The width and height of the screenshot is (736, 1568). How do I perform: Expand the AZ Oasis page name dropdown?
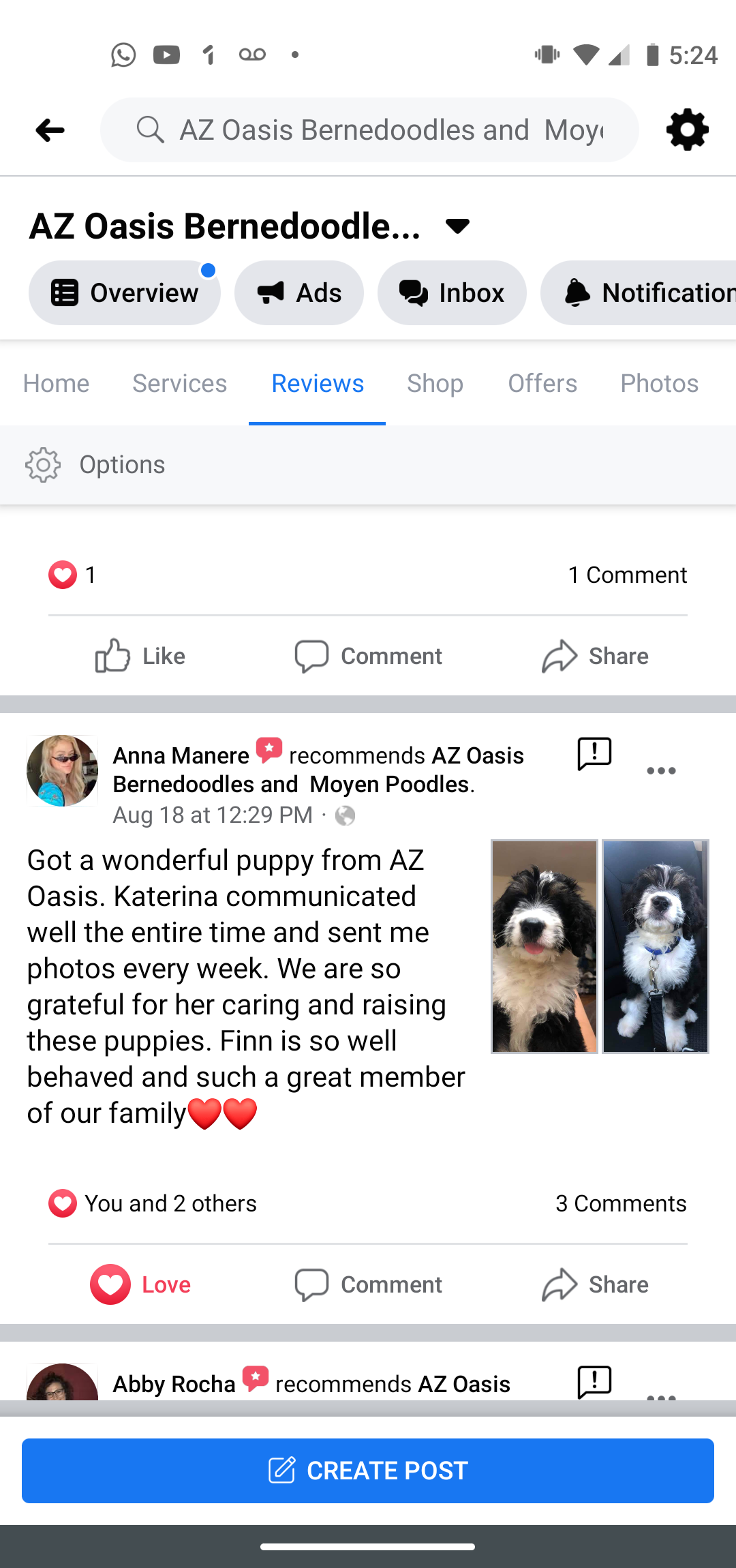[x=457, y=226]
